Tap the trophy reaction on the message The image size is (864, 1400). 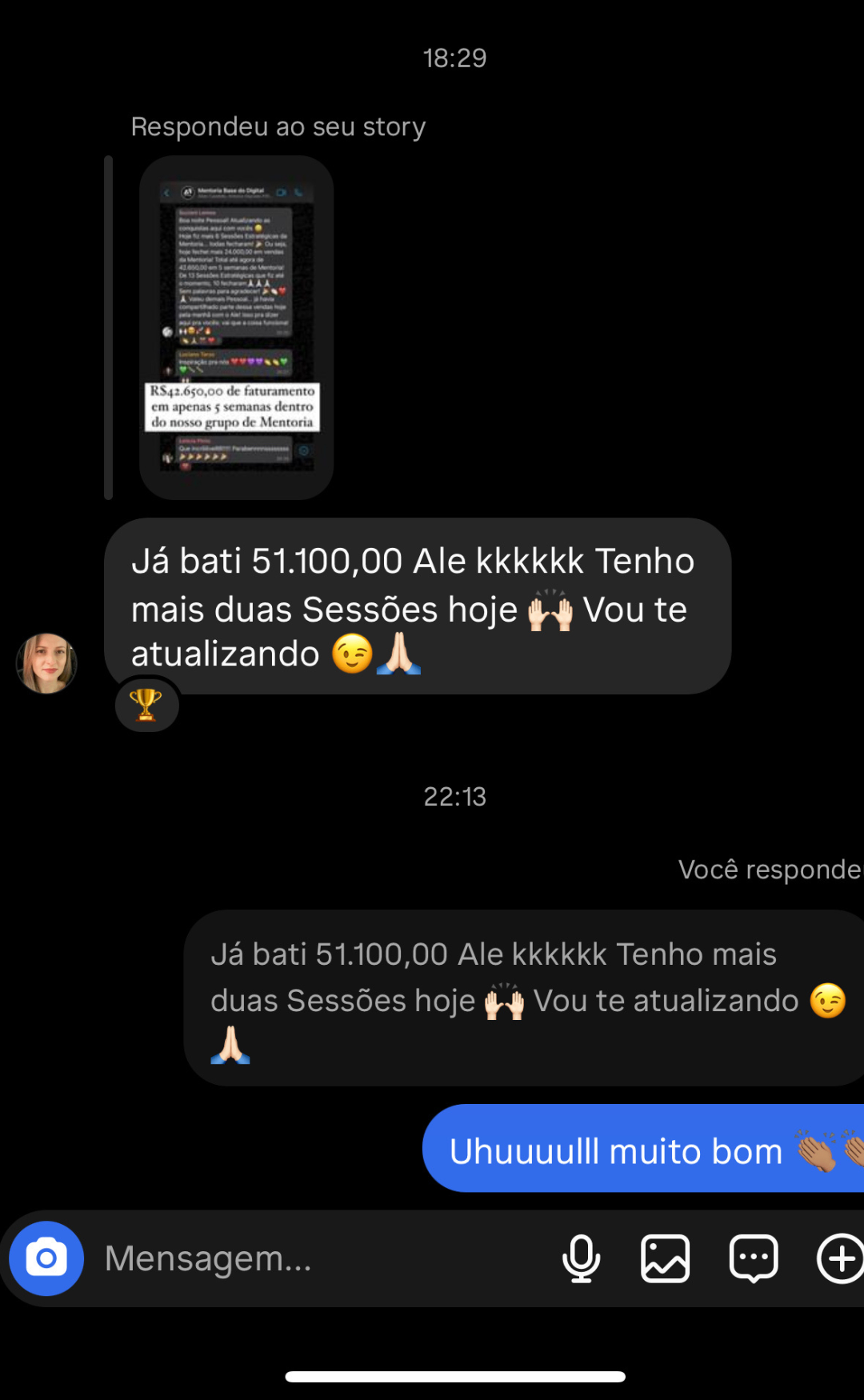(x=146, y=705)
